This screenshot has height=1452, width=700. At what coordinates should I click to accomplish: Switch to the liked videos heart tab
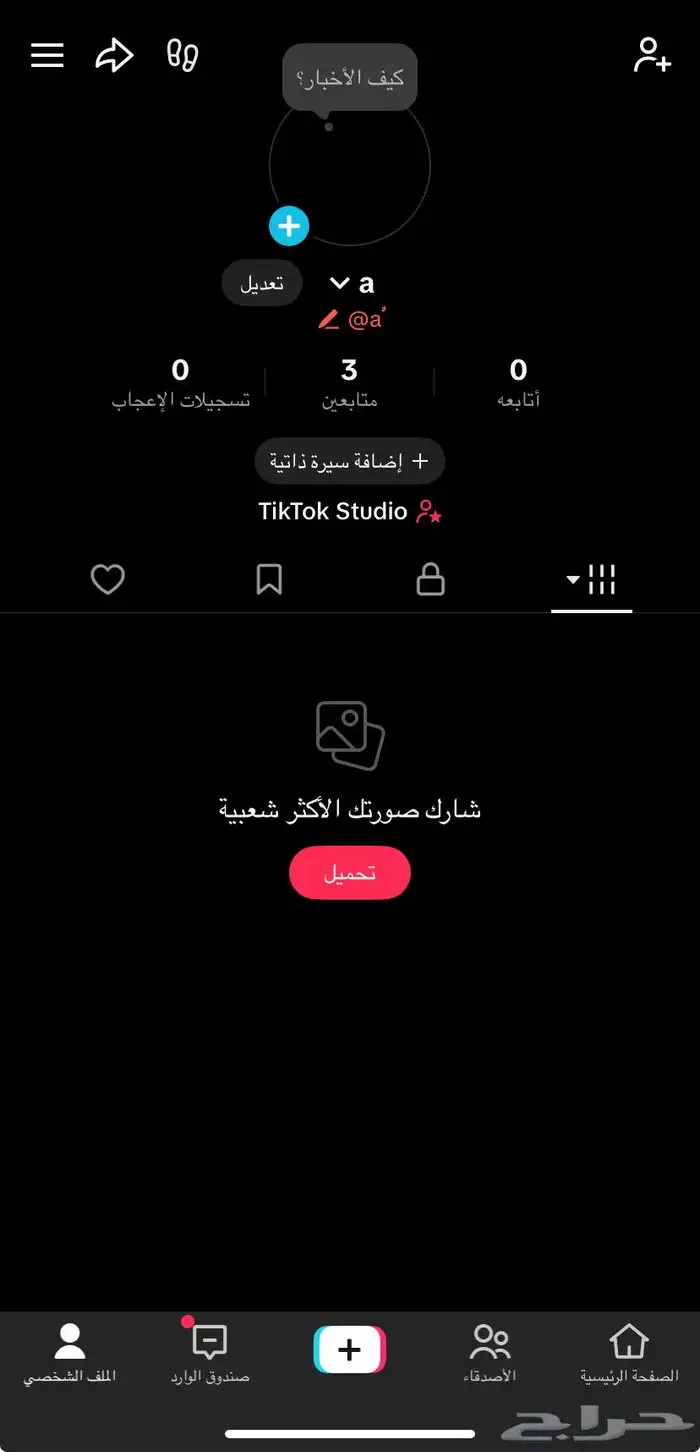(x=108, y=579)
